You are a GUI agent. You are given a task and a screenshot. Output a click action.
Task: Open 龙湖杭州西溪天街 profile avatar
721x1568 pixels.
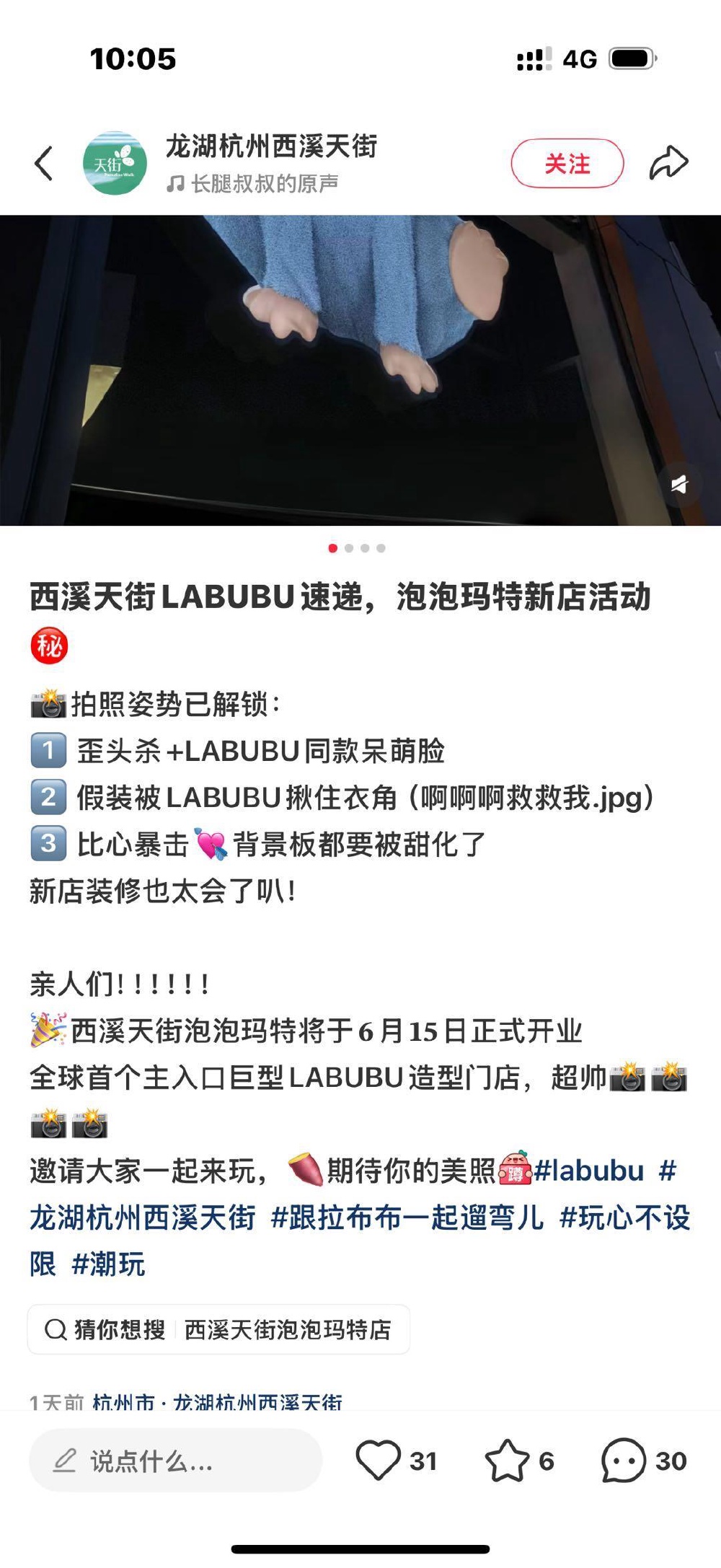tap(115, 163)
